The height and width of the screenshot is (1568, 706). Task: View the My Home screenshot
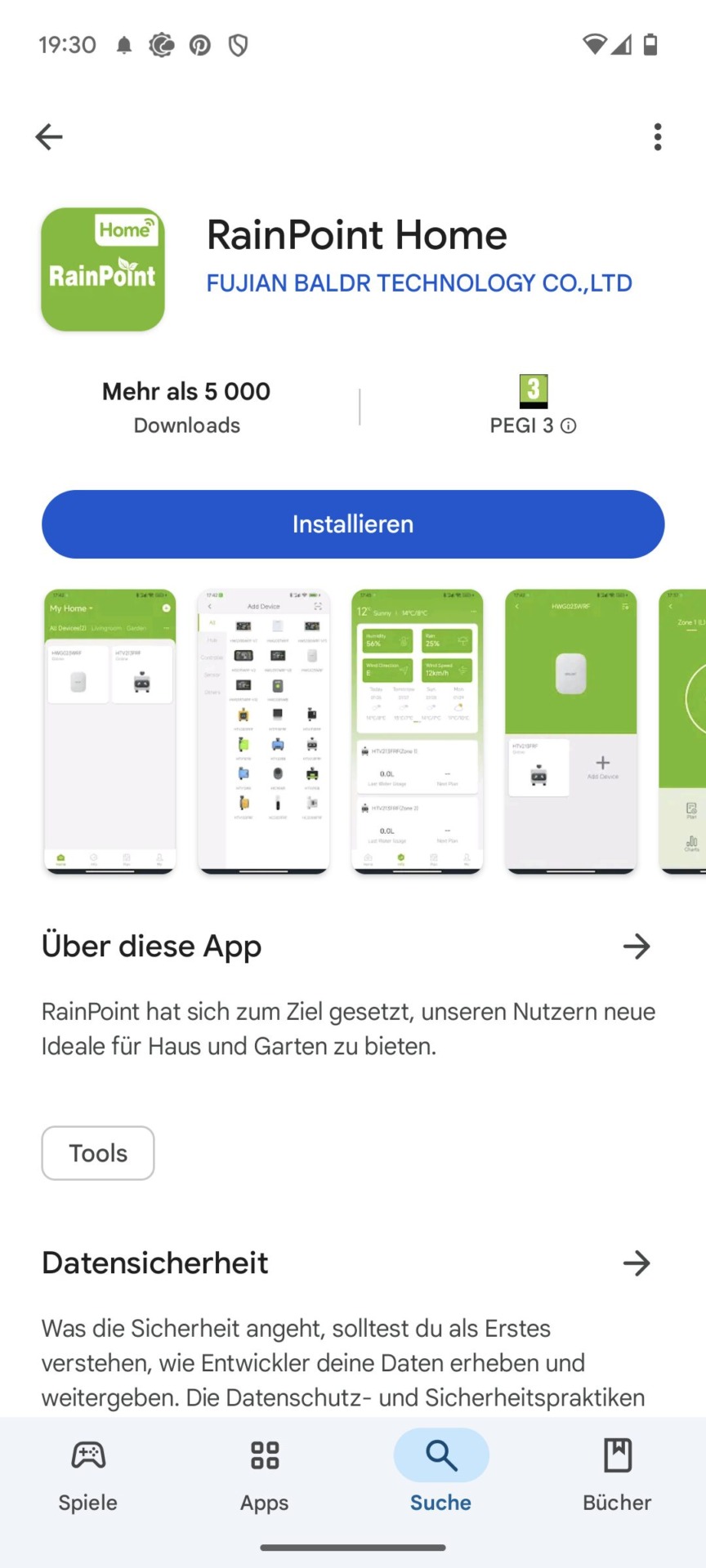point(109,731)
